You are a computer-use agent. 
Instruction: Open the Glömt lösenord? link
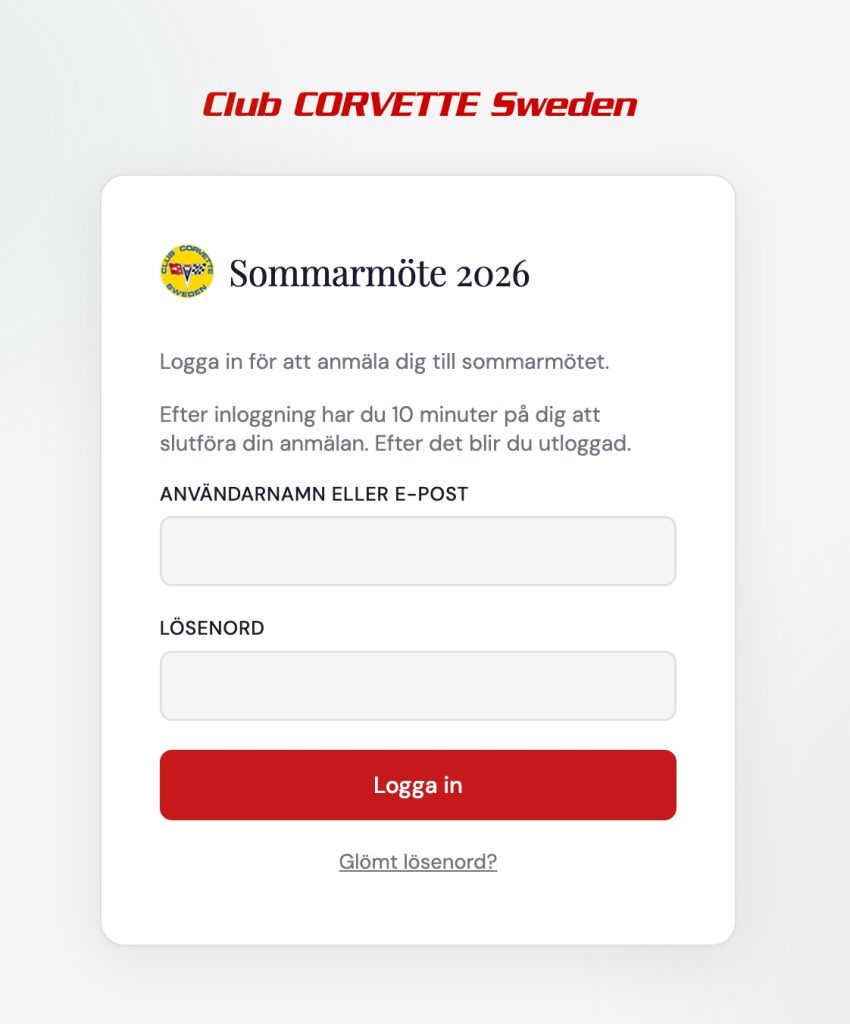[x=417, y=862]
